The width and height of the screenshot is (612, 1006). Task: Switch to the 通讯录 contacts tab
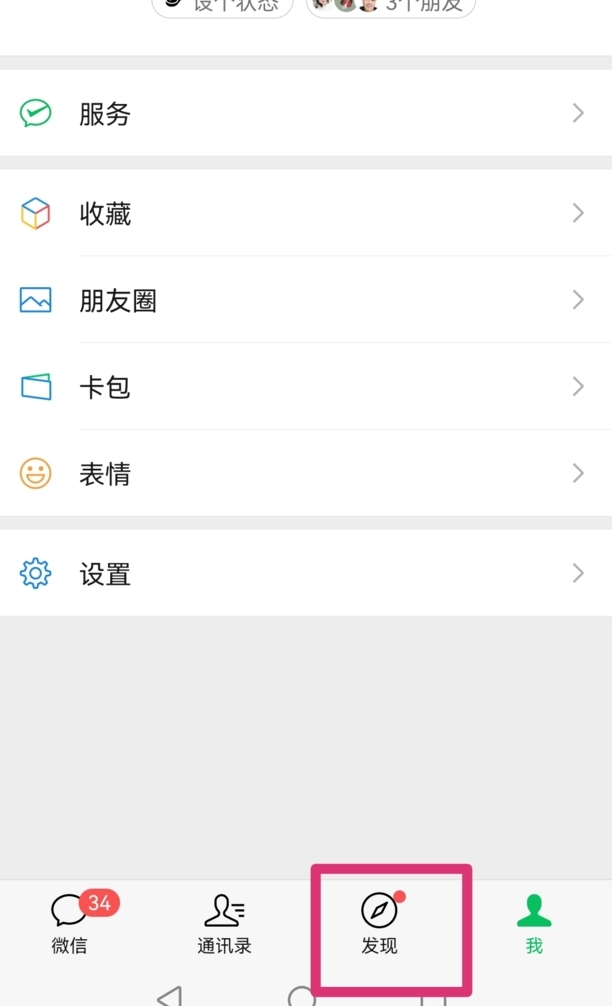tap(225, 922)
